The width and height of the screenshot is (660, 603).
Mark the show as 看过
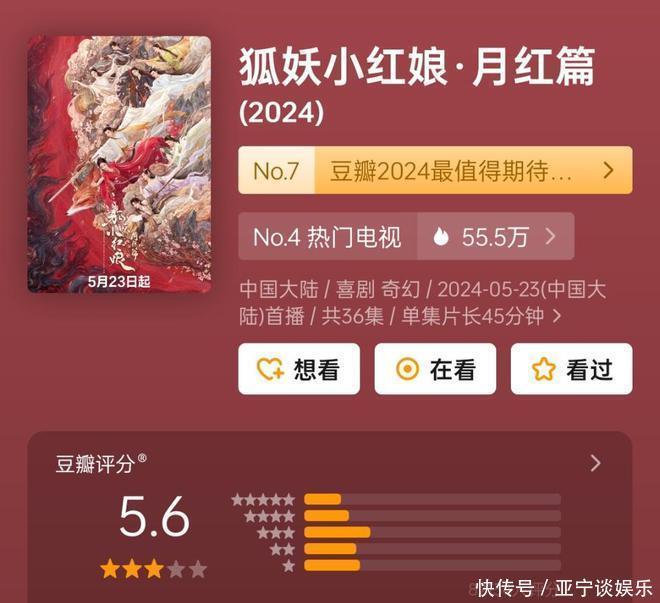click(571, 369)
